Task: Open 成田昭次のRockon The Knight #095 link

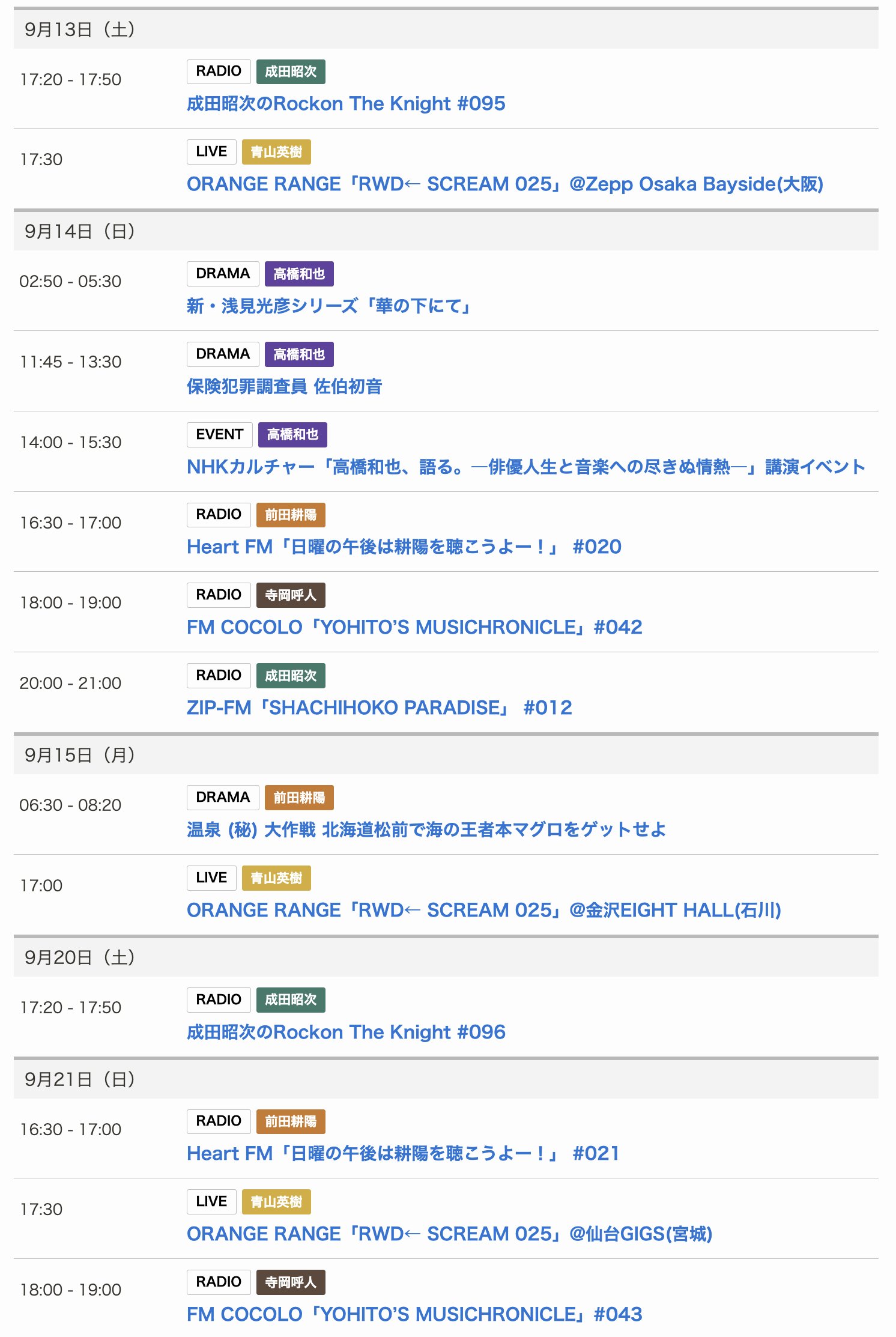Action: click(346, 104)
